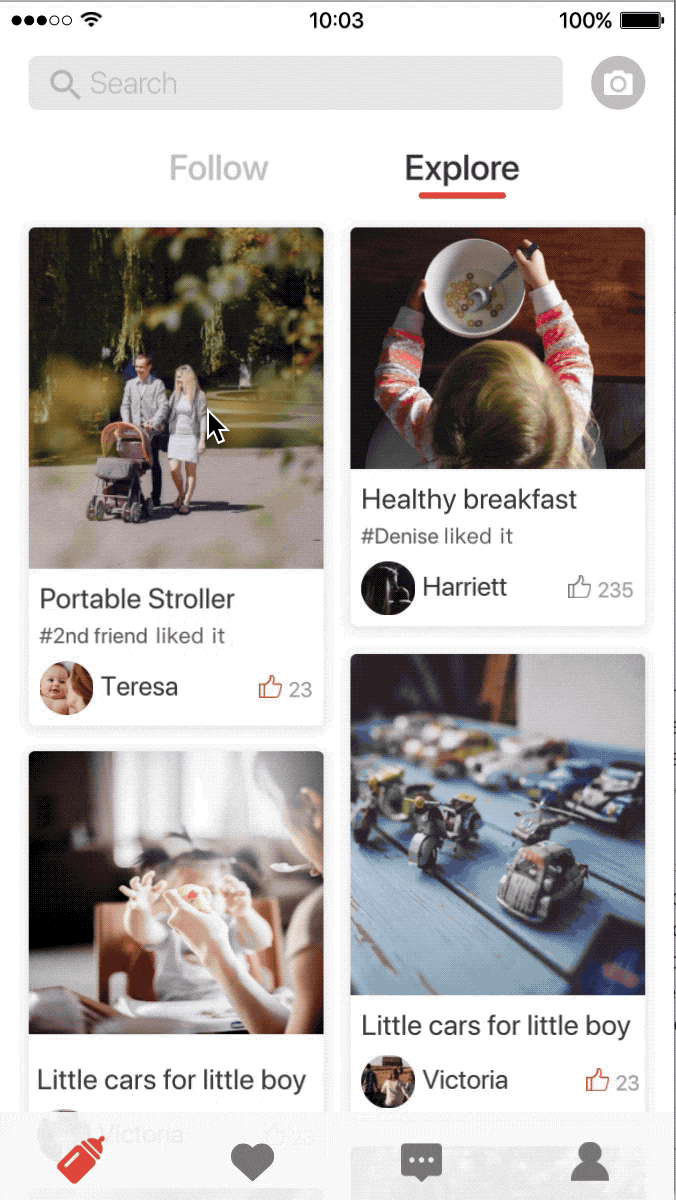View Teresa's profile avatar
Image resolution: width=676 pixels, height=1200 pixels.
(x=66, y=688)
